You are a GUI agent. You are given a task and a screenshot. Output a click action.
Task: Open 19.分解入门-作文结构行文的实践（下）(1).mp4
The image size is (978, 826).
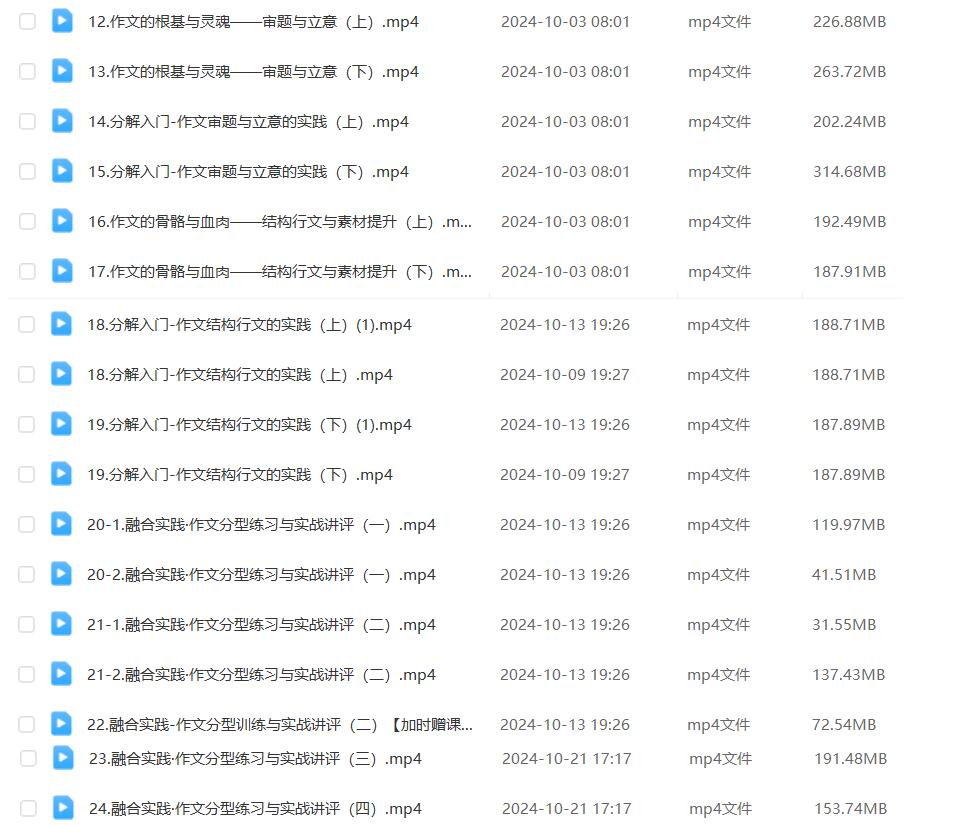[249, 424]
